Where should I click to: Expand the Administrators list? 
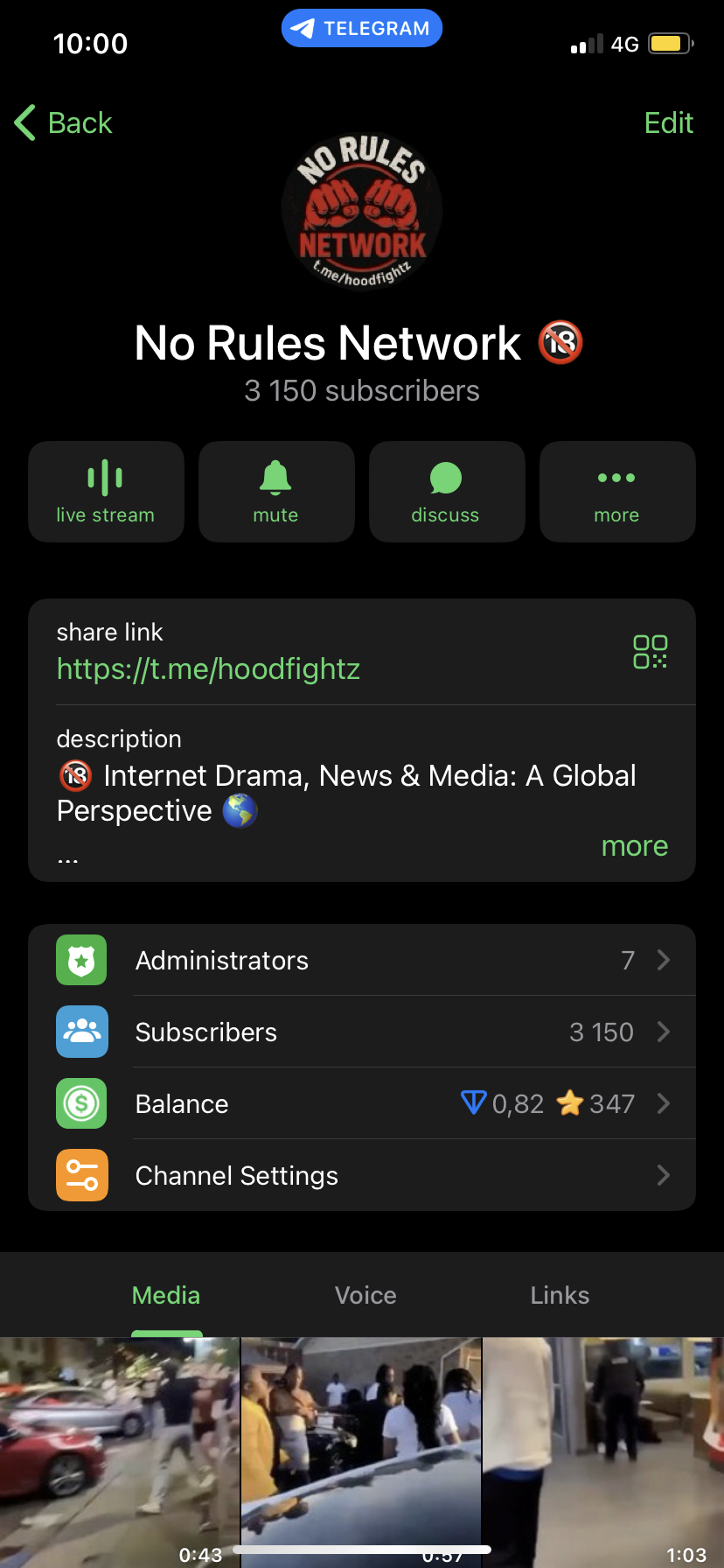(x=662, y=960)
